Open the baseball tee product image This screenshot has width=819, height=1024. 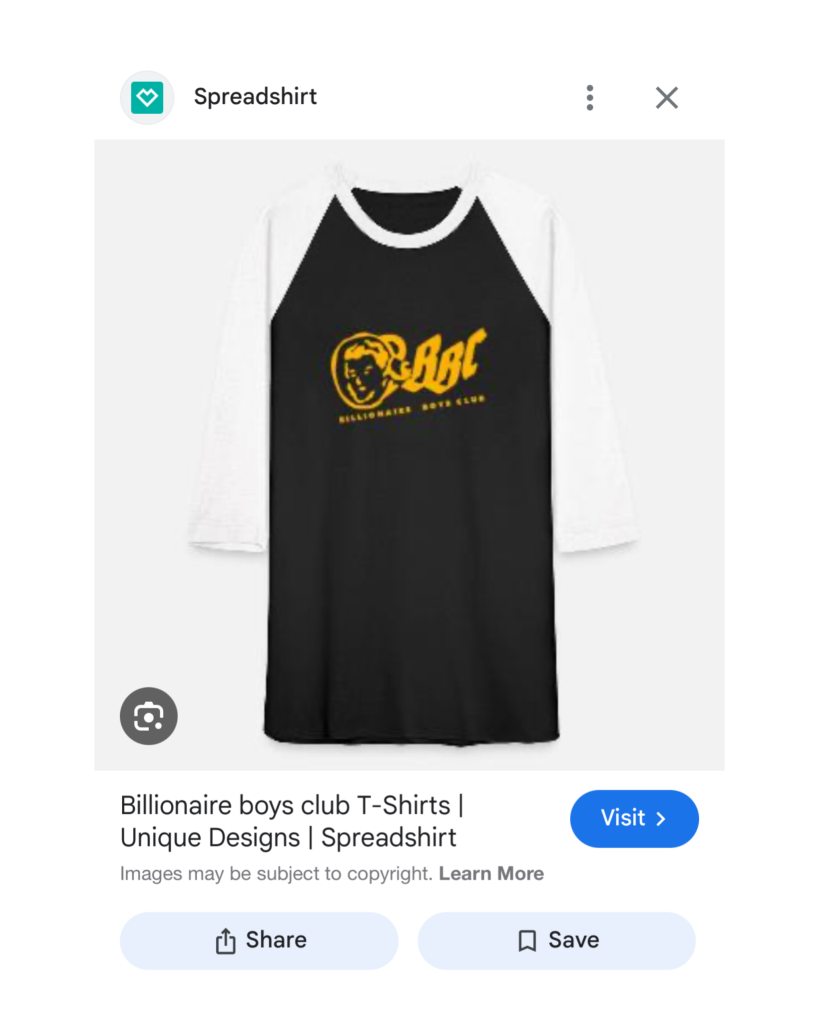click(410, 455)
